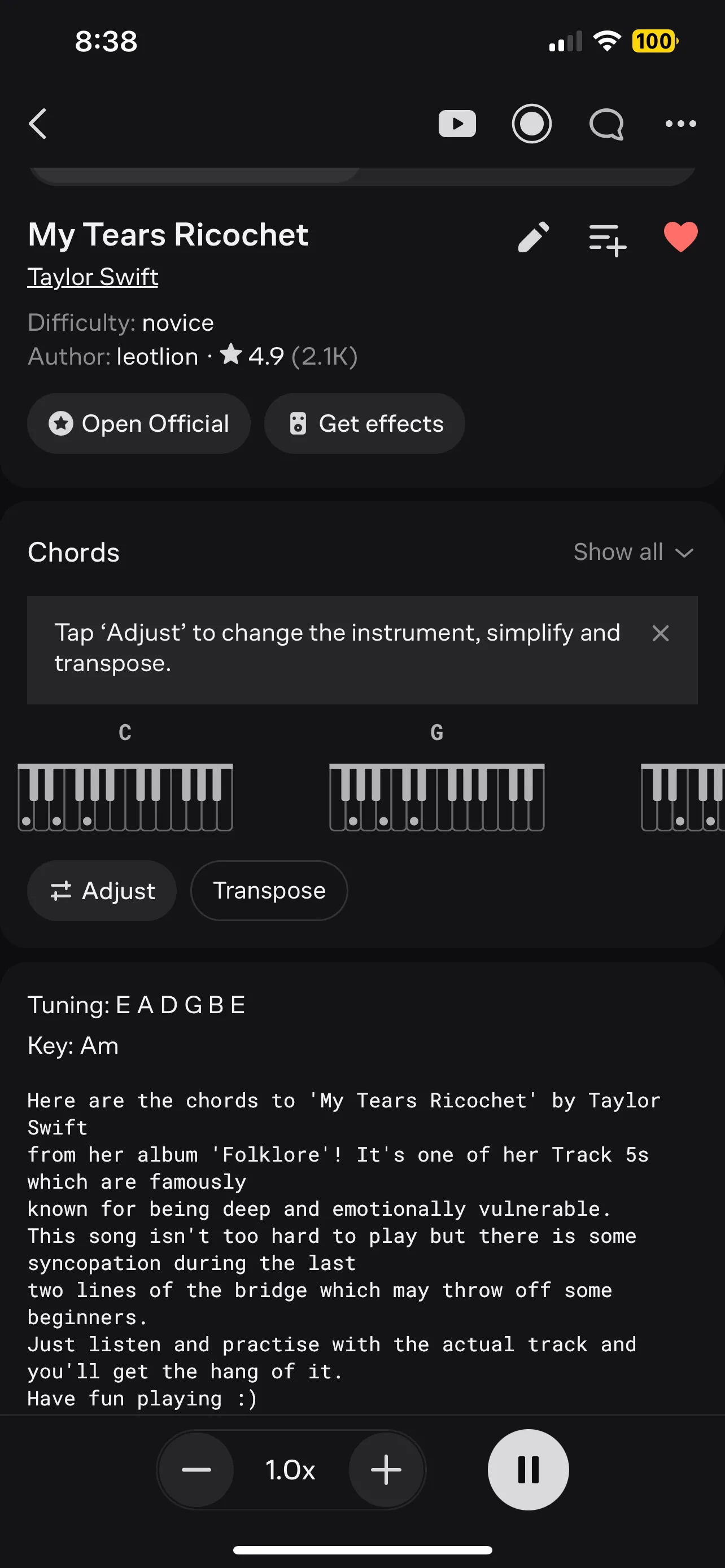Viewport: 725px width, 1568px height.
Task: Start recording with the record icon
Action: [x=531, y=124]
